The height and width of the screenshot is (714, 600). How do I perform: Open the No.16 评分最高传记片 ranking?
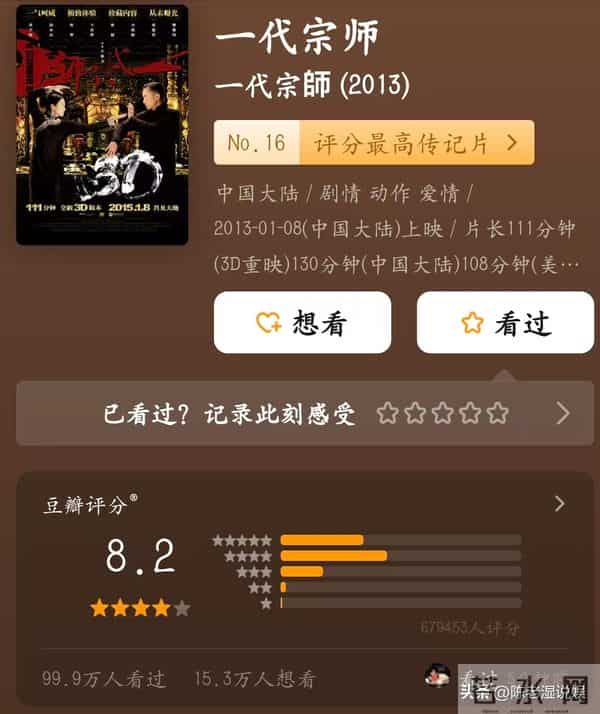pyautogui.click(x=374, y=143)
